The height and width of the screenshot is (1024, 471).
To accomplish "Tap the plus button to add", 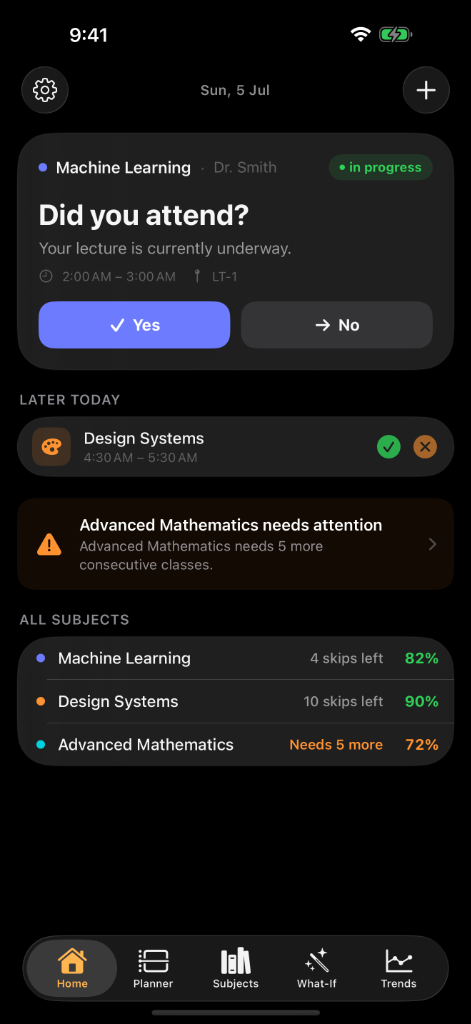I will click(x=426, y=90).
